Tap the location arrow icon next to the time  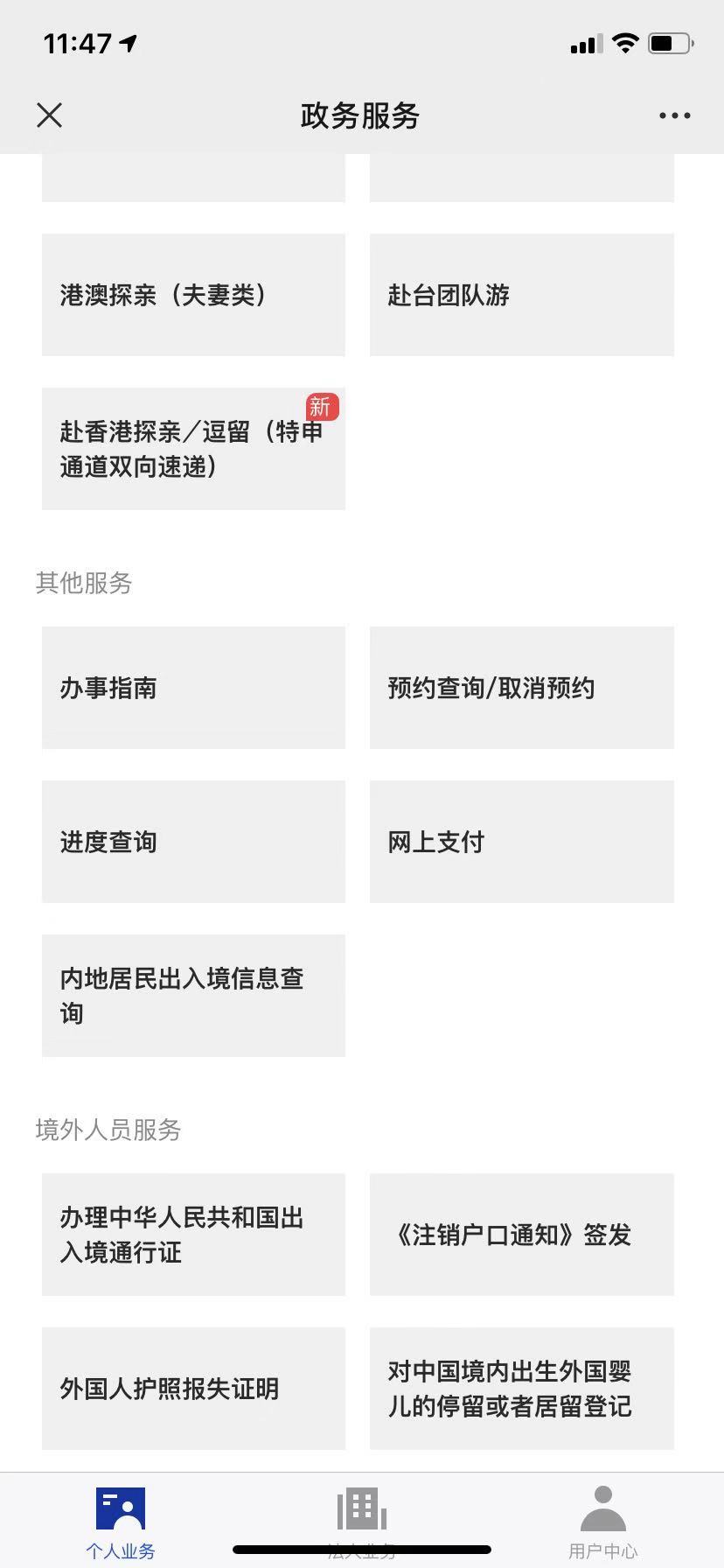point(129,40)
